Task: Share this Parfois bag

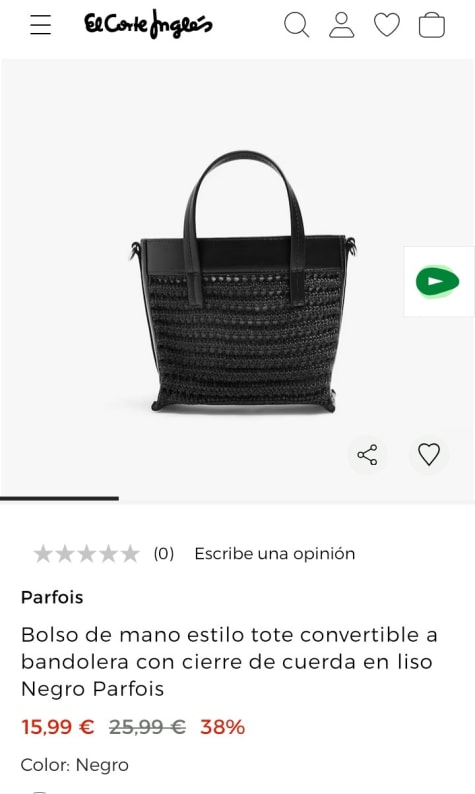Action: [367, 454]
